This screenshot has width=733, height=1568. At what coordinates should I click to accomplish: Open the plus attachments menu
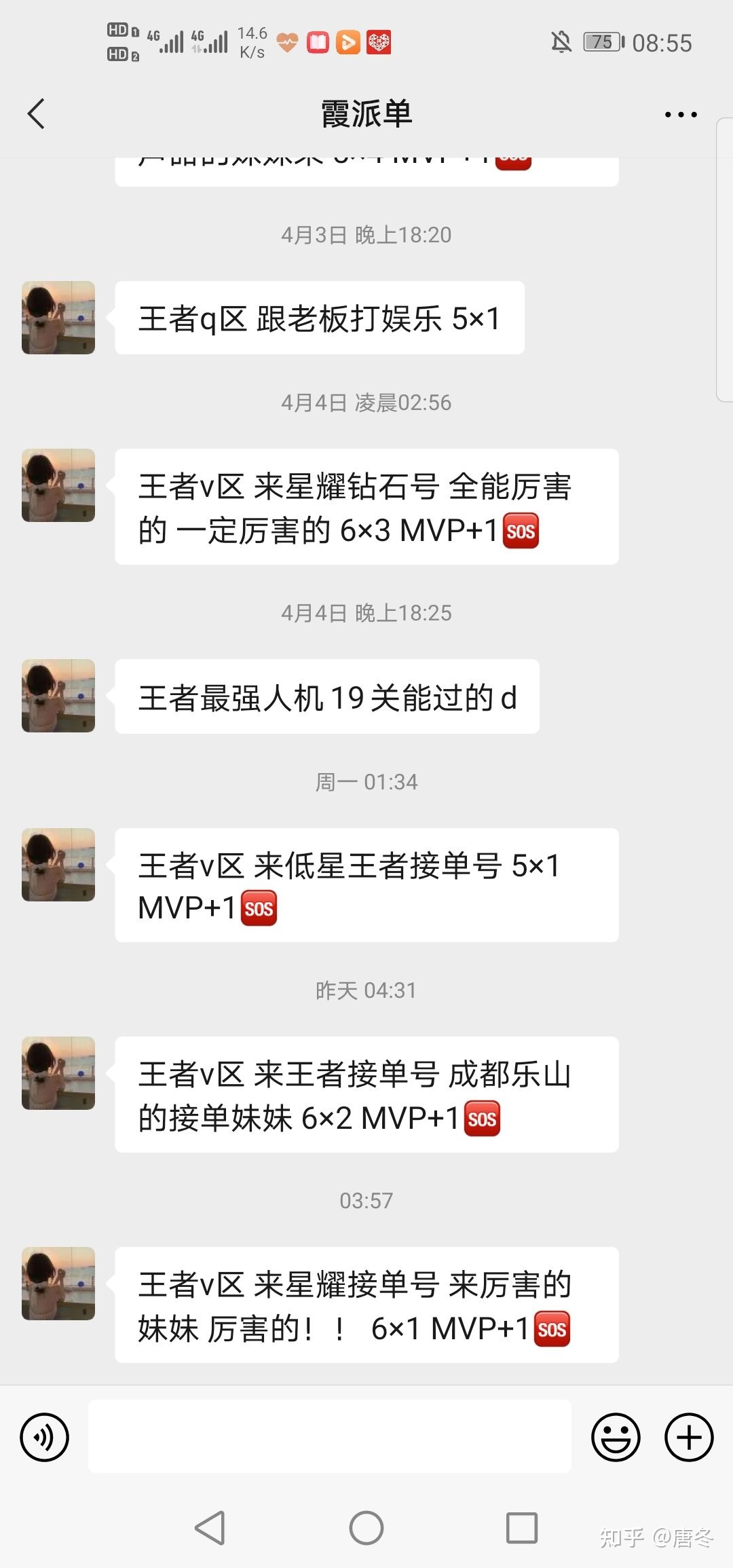click(x=688, y=1437)
